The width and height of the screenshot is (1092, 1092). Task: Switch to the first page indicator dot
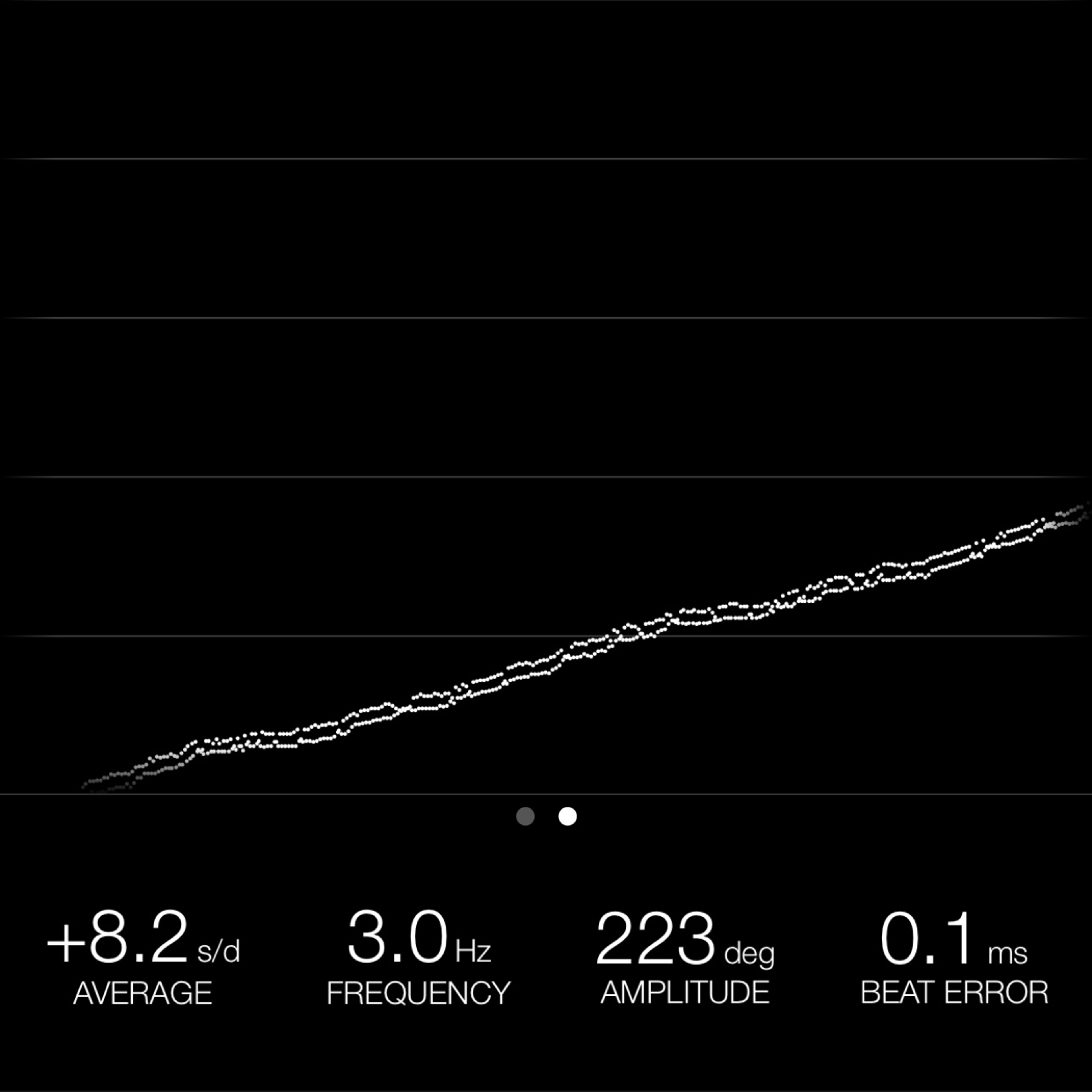pos(525,816)
